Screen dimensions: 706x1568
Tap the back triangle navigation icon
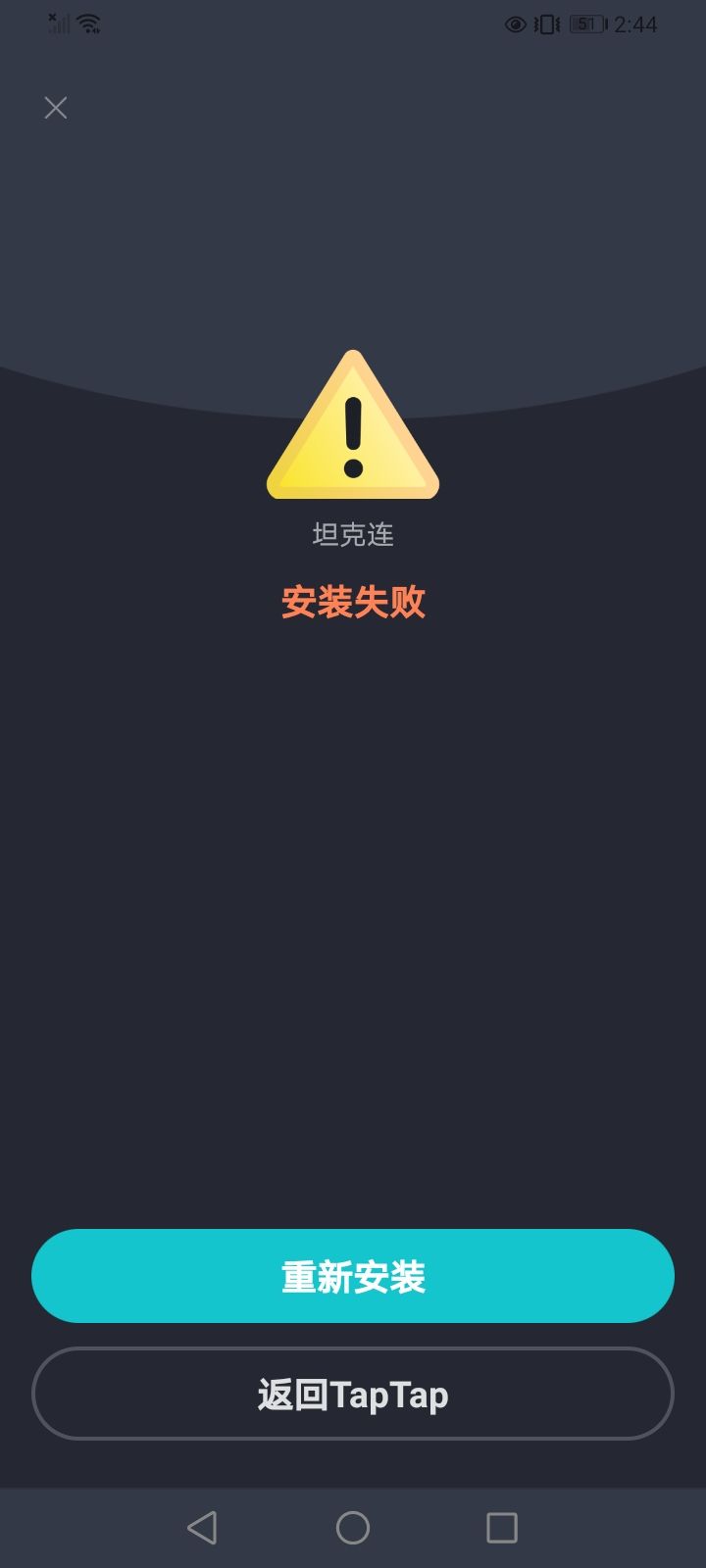click(x=201, y=1529)
